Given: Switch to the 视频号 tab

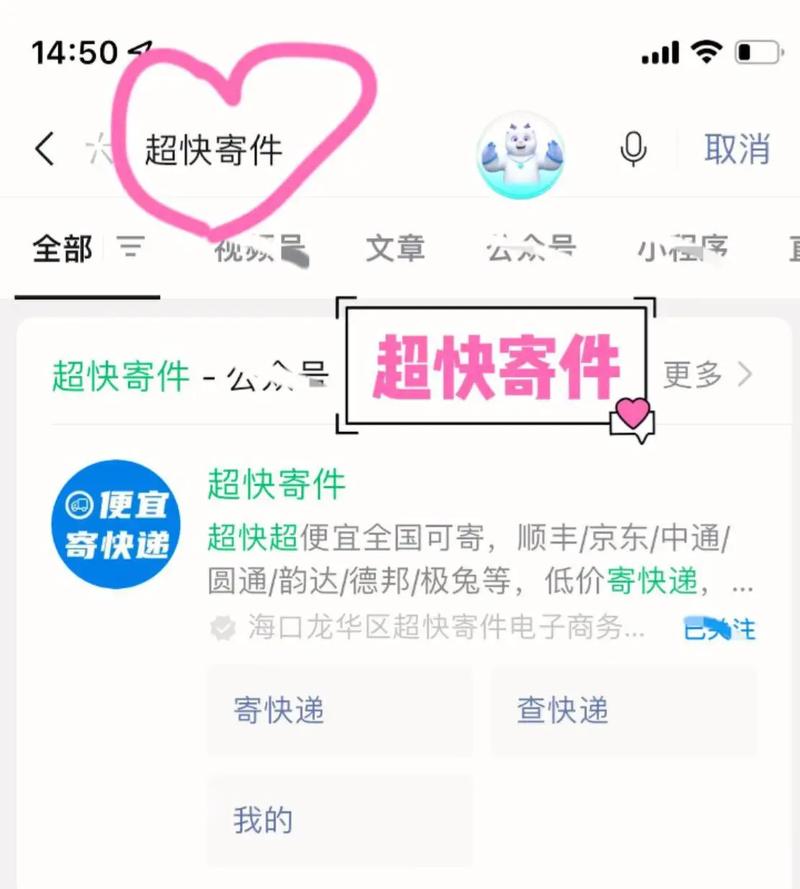Looking at the screenshot, I should (x=261, y=249).
